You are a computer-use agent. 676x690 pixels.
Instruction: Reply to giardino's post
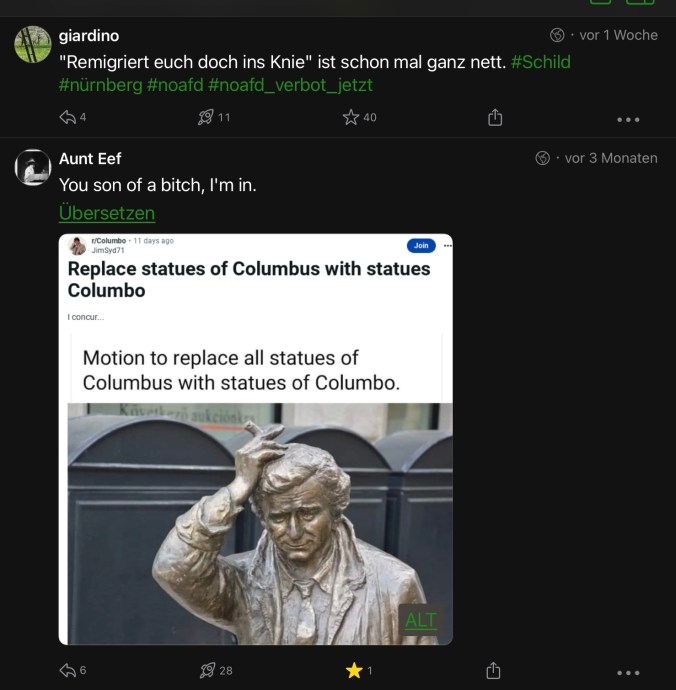pos(69,118)
